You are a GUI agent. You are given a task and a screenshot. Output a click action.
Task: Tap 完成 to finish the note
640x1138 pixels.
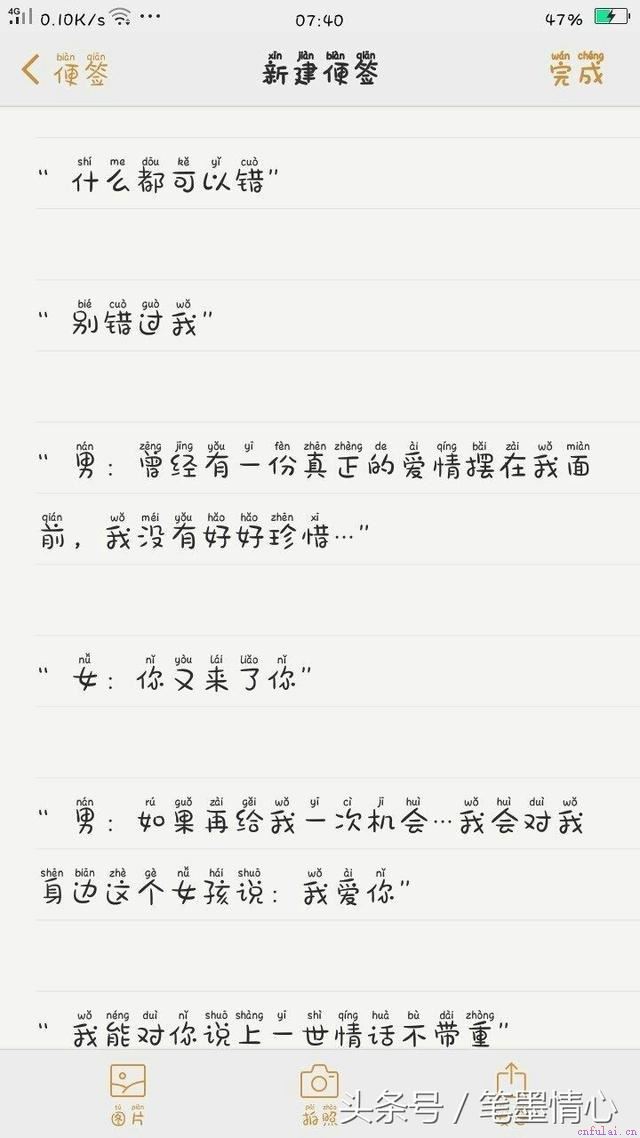(x=577, y=70)
